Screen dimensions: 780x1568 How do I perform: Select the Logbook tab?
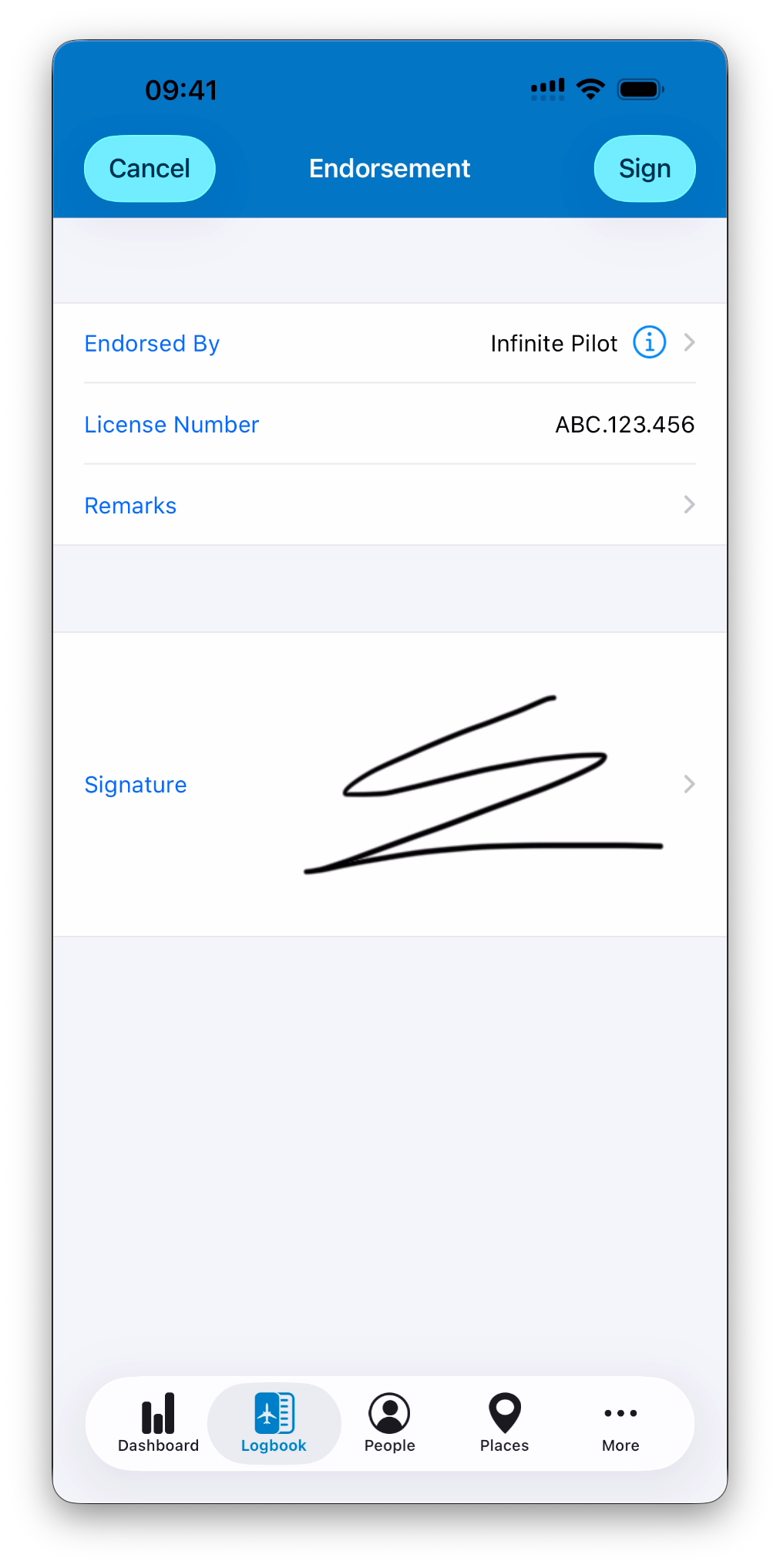274,1424
